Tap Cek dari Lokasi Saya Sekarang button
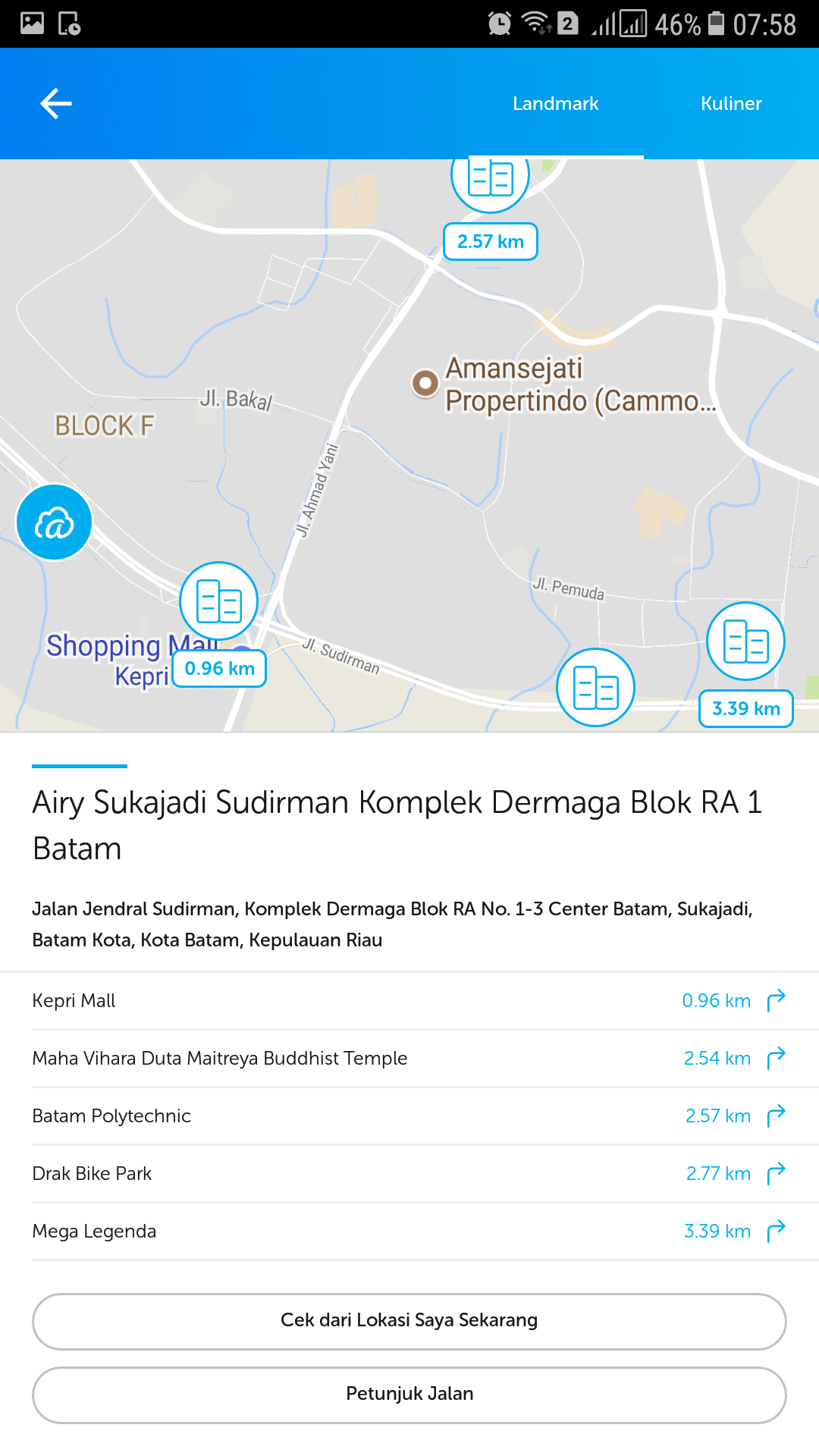Viewport: 819px width, 1456px height. (409, 1321)
